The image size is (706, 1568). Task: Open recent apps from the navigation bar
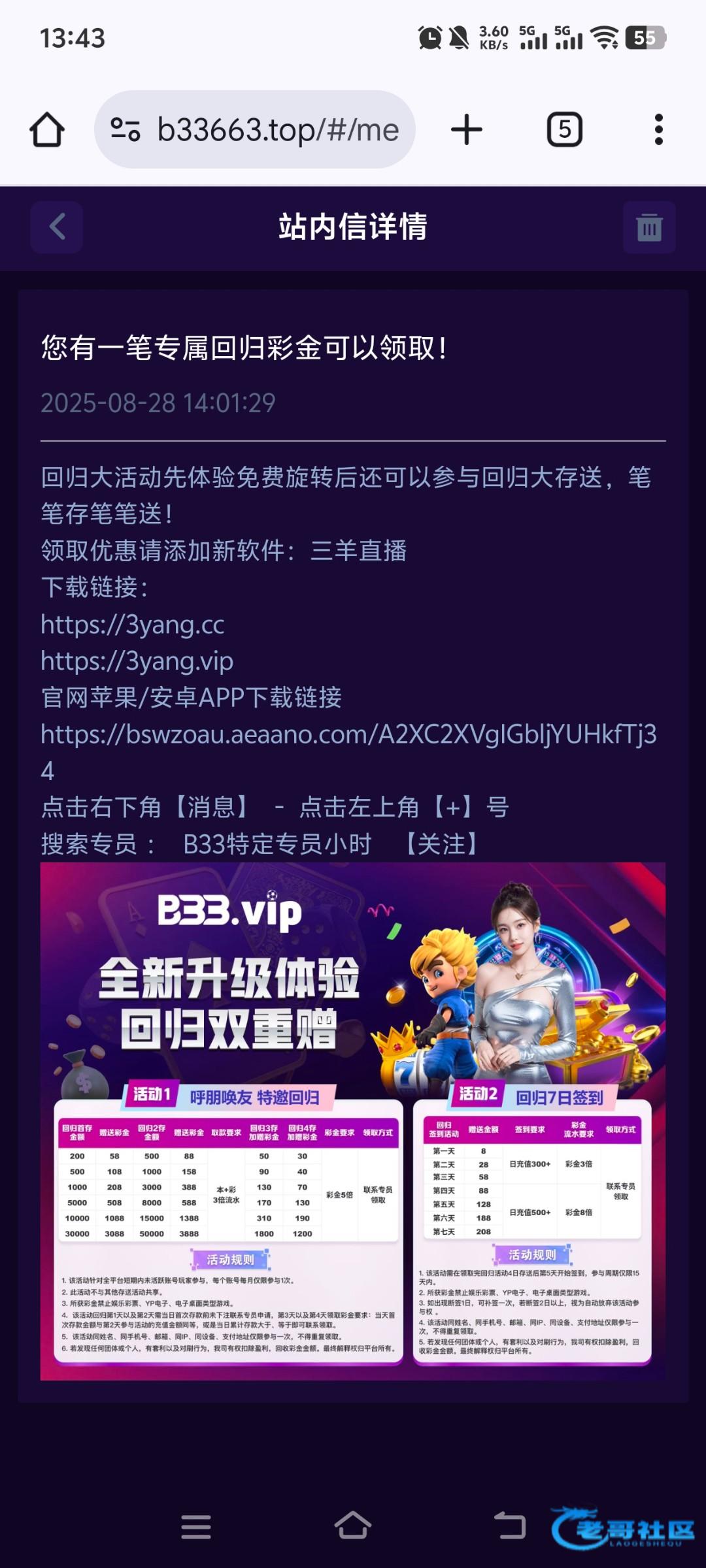[x=195, y=1526]
